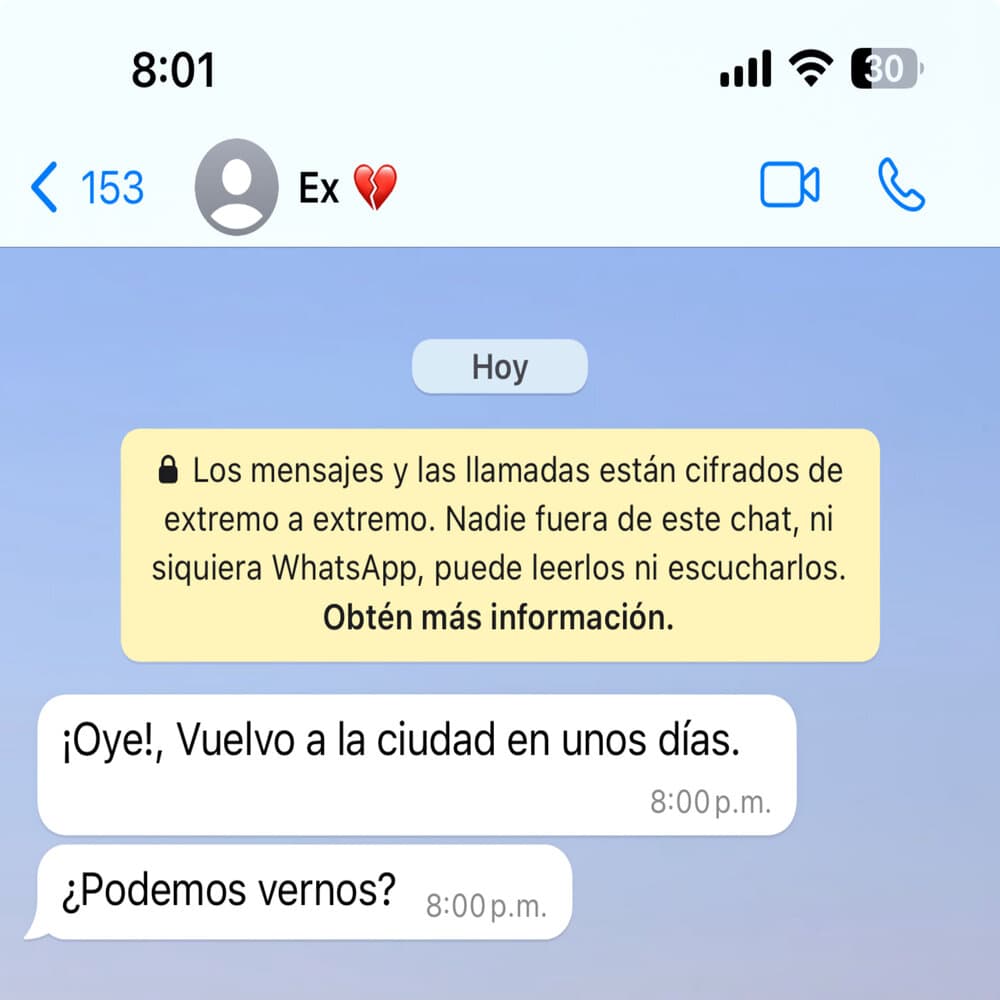Start a video call with Ex

point(789,186)
